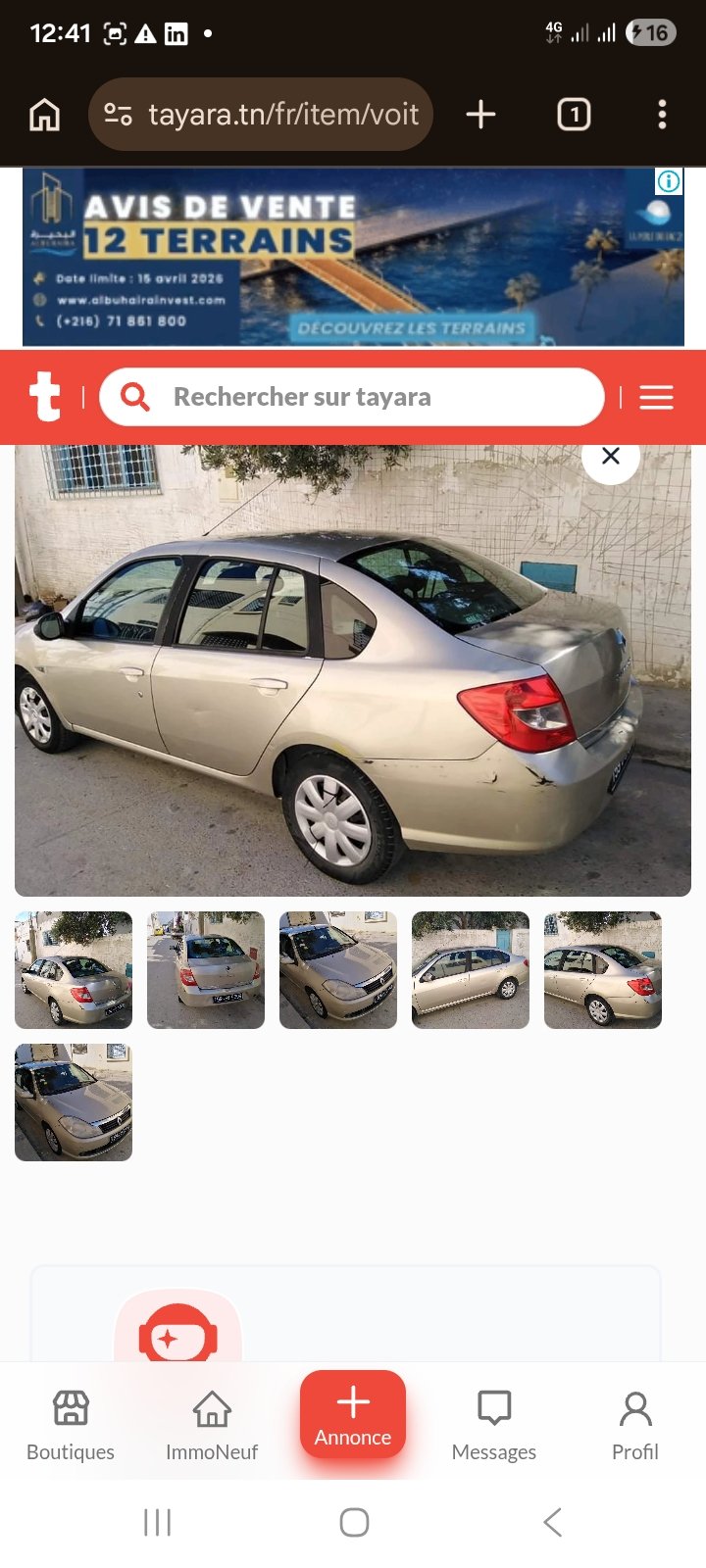Select the last thumbnail in the second row
The width and height of the screenshot is (706, 1568).
click(74, 1102)
